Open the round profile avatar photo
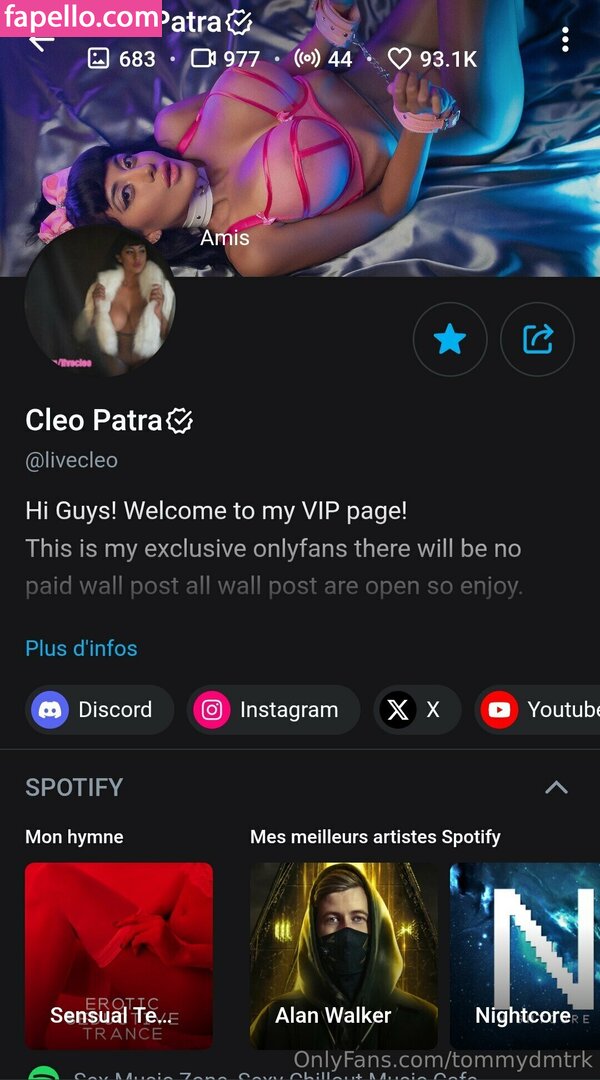The width and height of the screenshot is (600, 1080). pyautogui.click(x=100, y=300)
